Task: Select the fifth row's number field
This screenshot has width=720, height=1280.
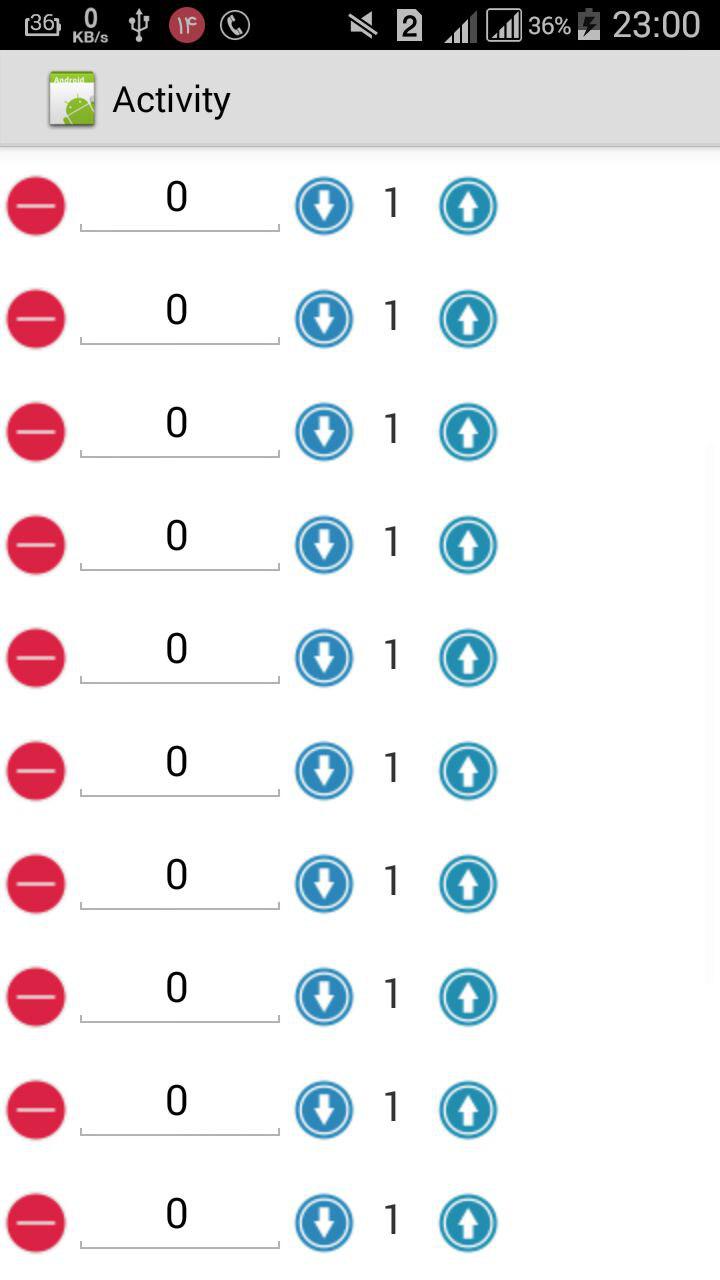Action: click(178, 652)
